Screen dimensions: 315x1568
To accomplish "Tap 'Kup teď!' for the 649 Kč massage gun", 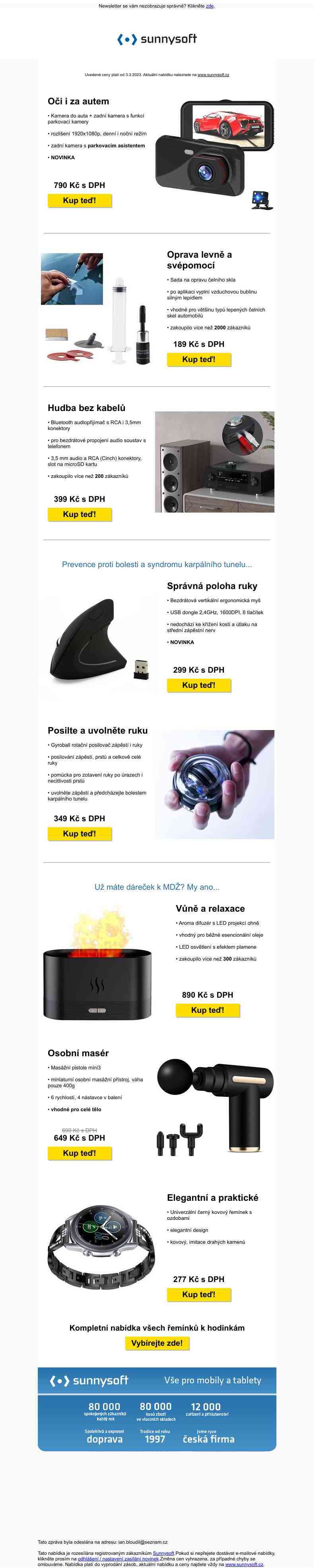I will 80,1153.
